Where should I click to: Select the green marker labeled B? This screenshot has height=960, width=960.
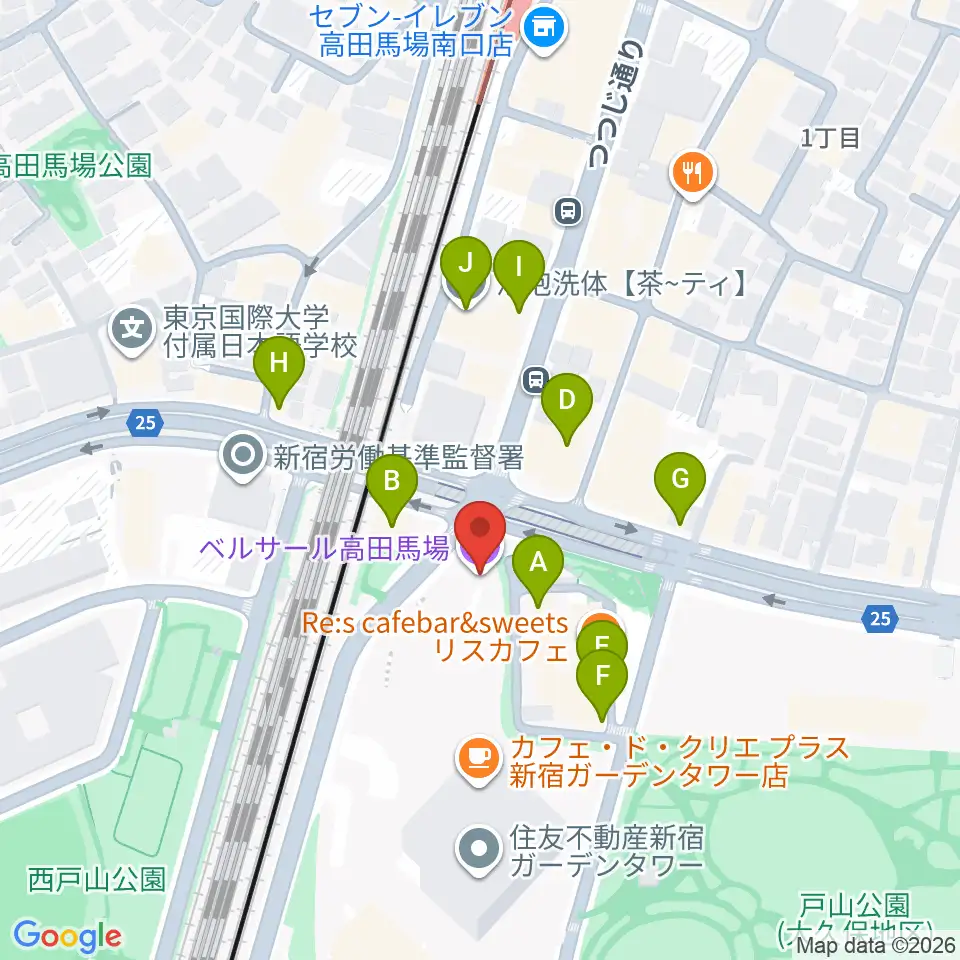(x=392, y=490)
